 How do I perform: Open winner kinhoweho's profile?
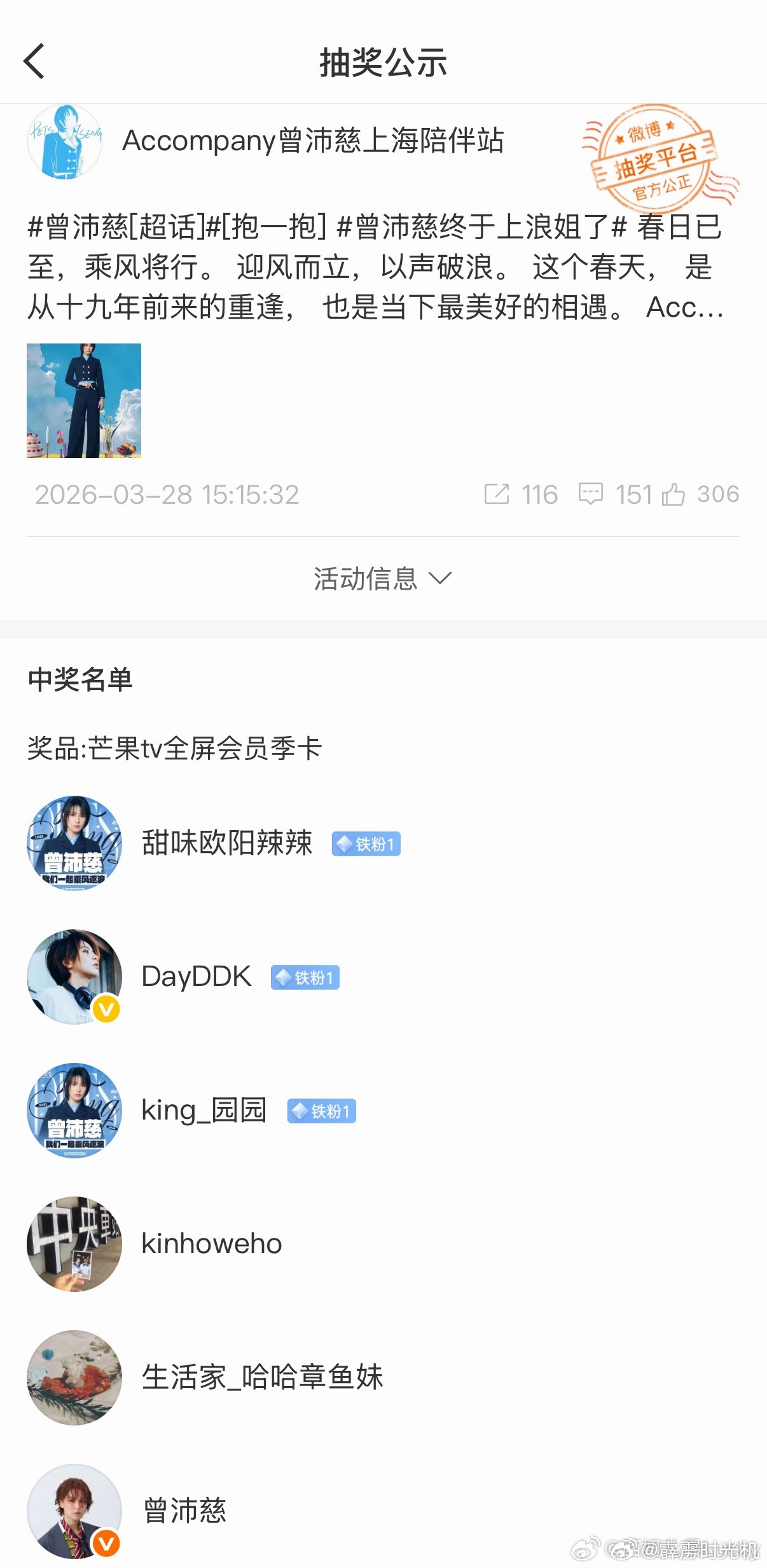211,1244
